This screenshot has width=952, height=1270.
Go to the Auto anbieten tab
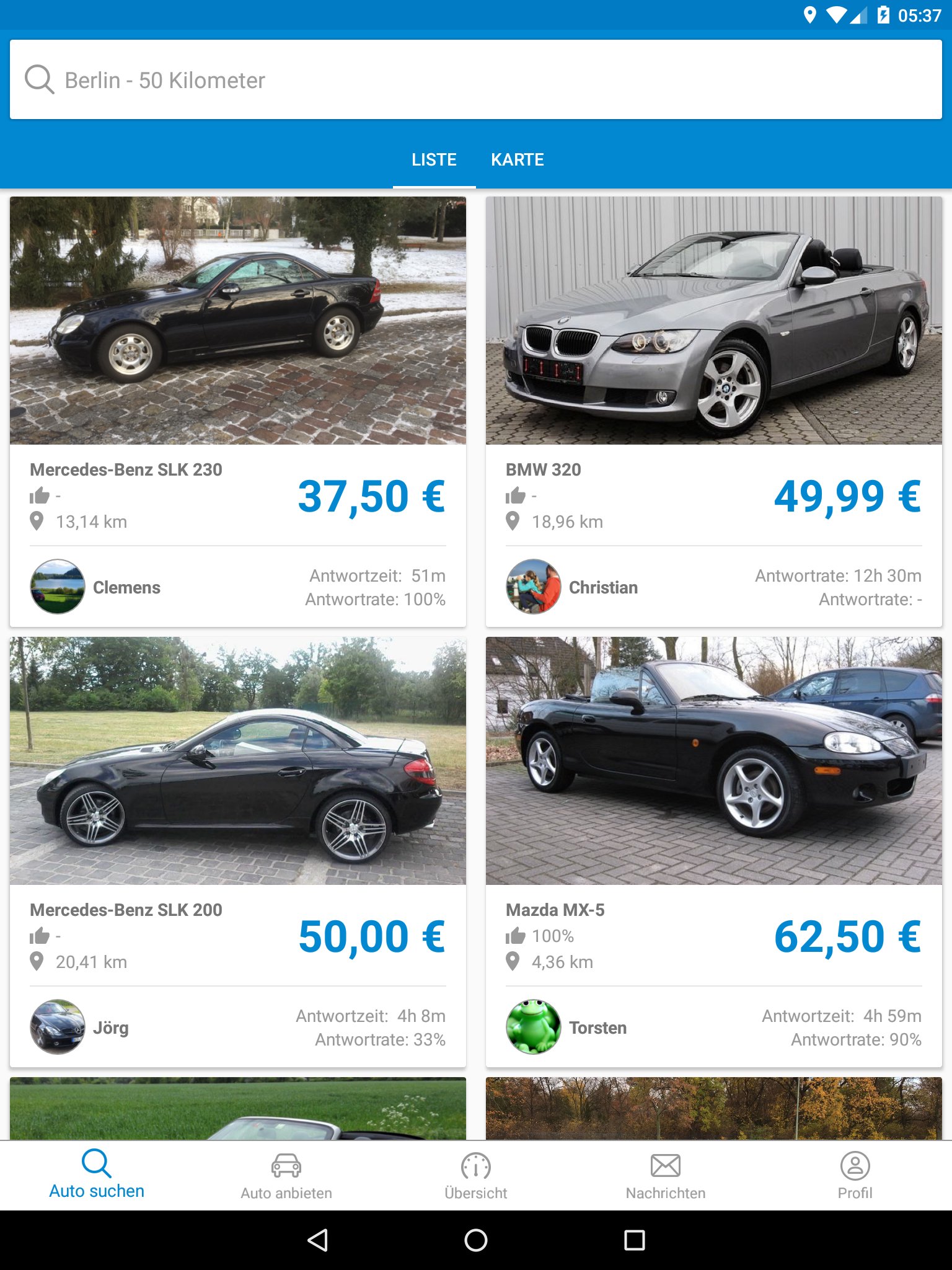coord(286,1176)
